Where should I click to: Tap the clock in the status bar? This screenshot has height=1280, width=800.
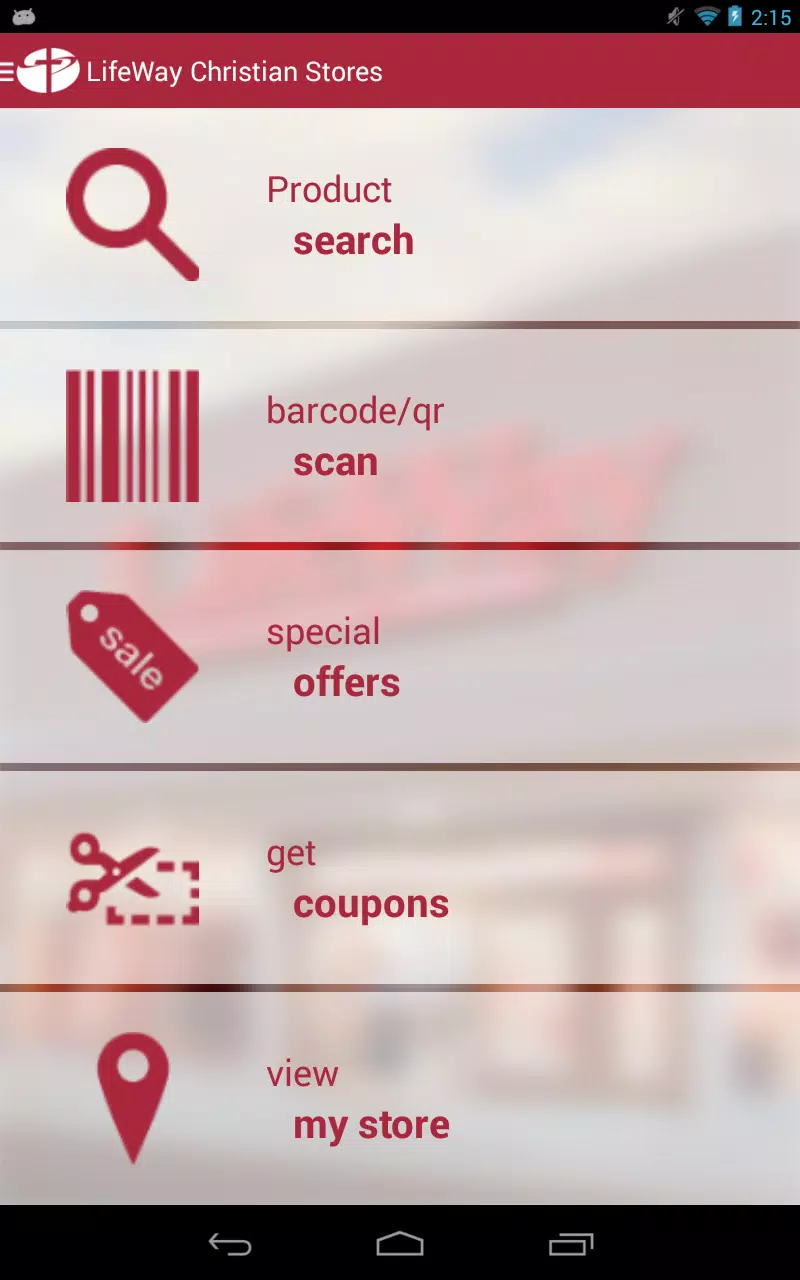[x=766, y=16]
